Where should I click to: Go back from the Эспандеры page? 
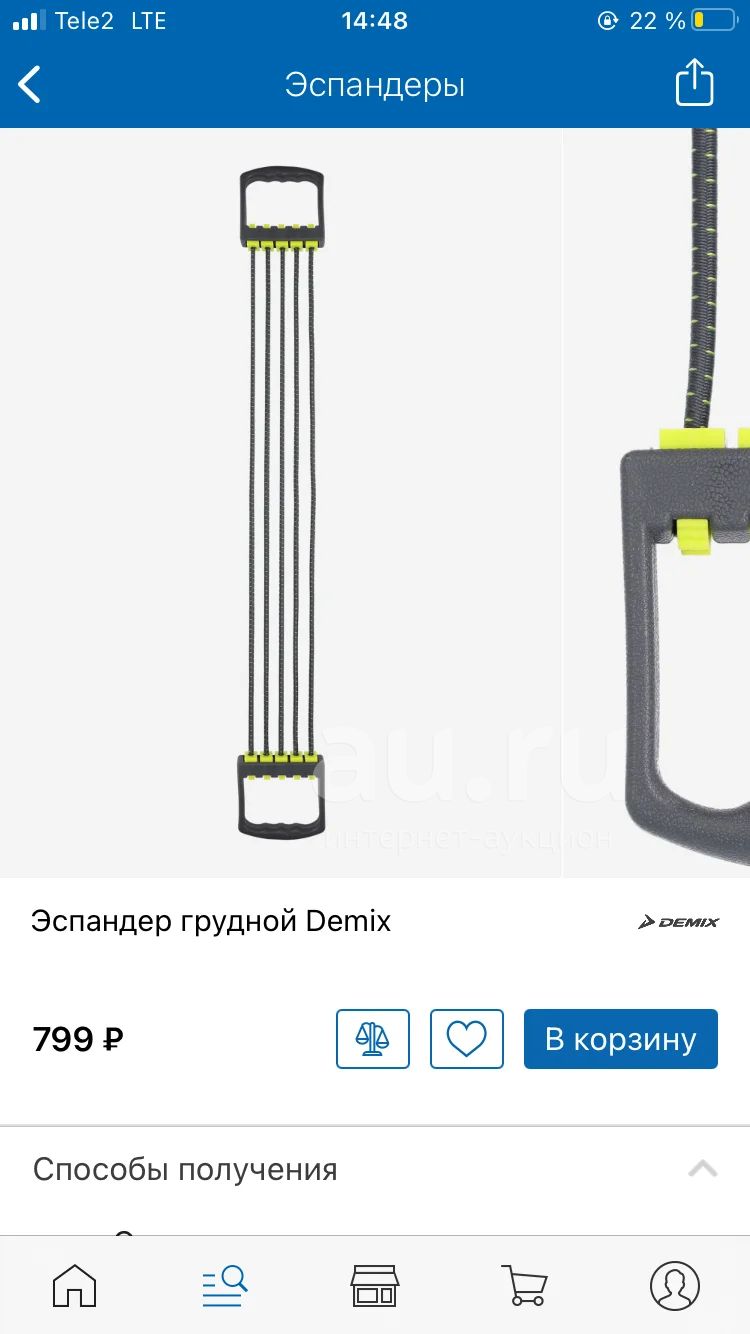tap(30, 85)
